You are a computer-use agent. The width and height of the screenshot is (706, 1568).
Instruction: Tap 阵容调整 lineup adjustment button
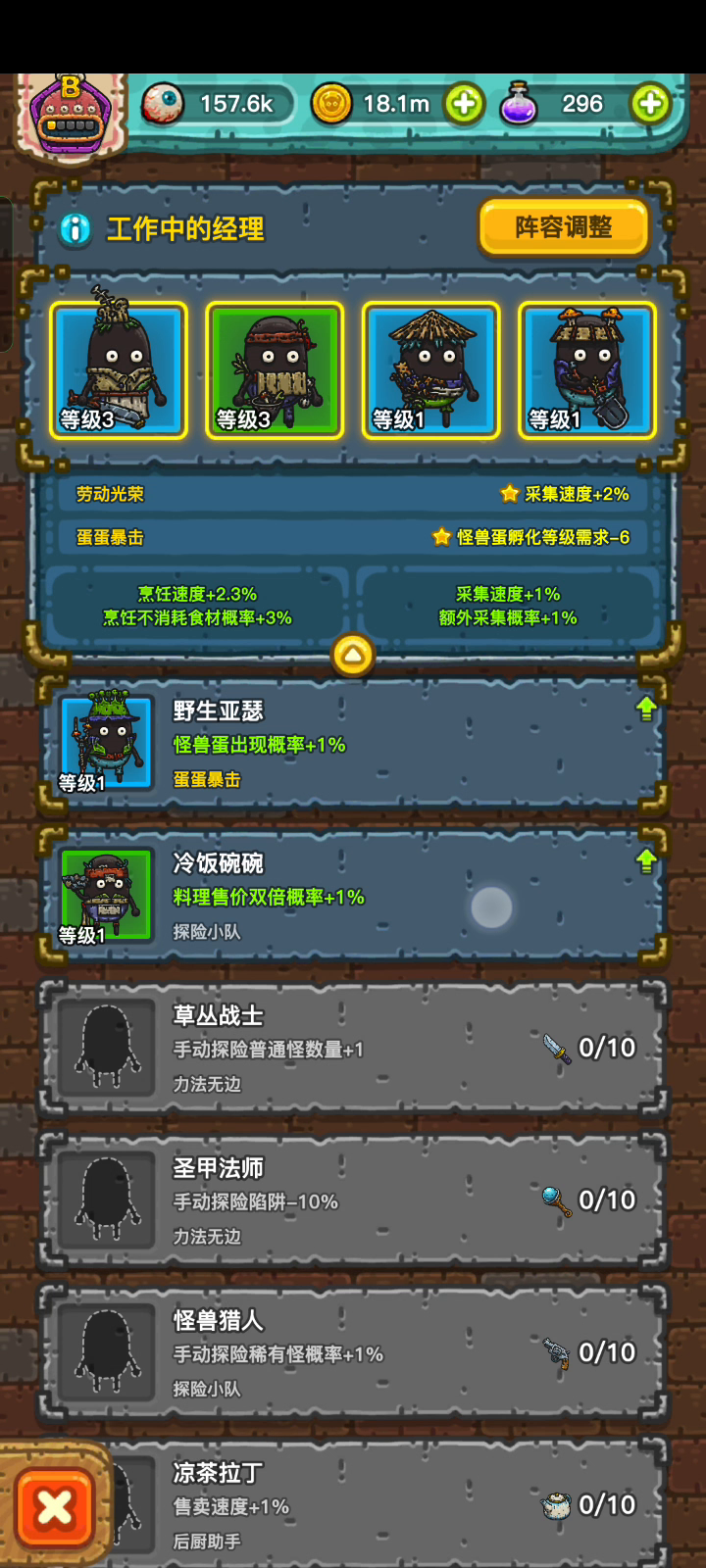[564, 227]
